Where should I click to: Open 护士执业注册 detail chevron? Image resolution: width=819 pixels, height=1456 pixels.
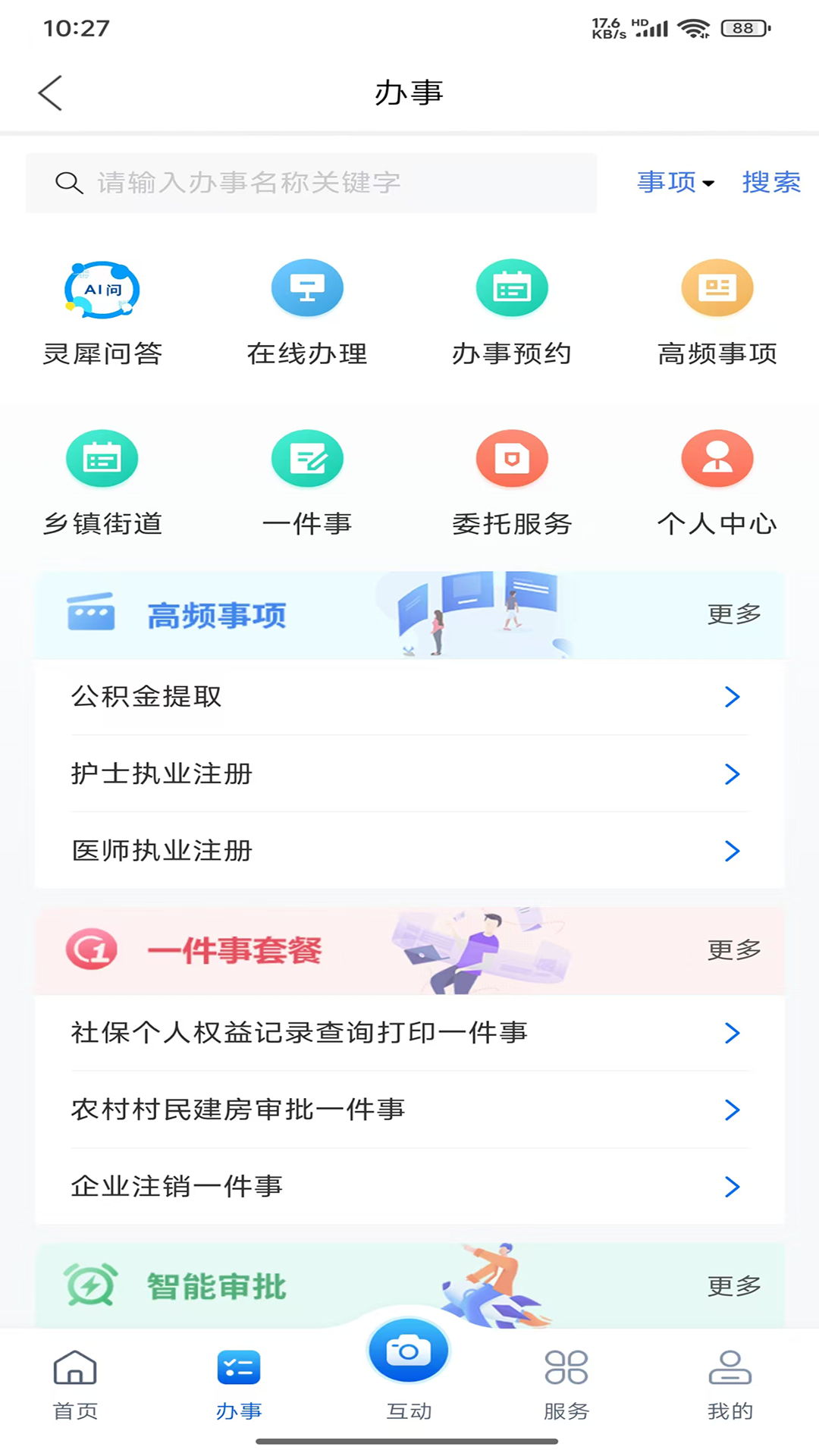732,774
